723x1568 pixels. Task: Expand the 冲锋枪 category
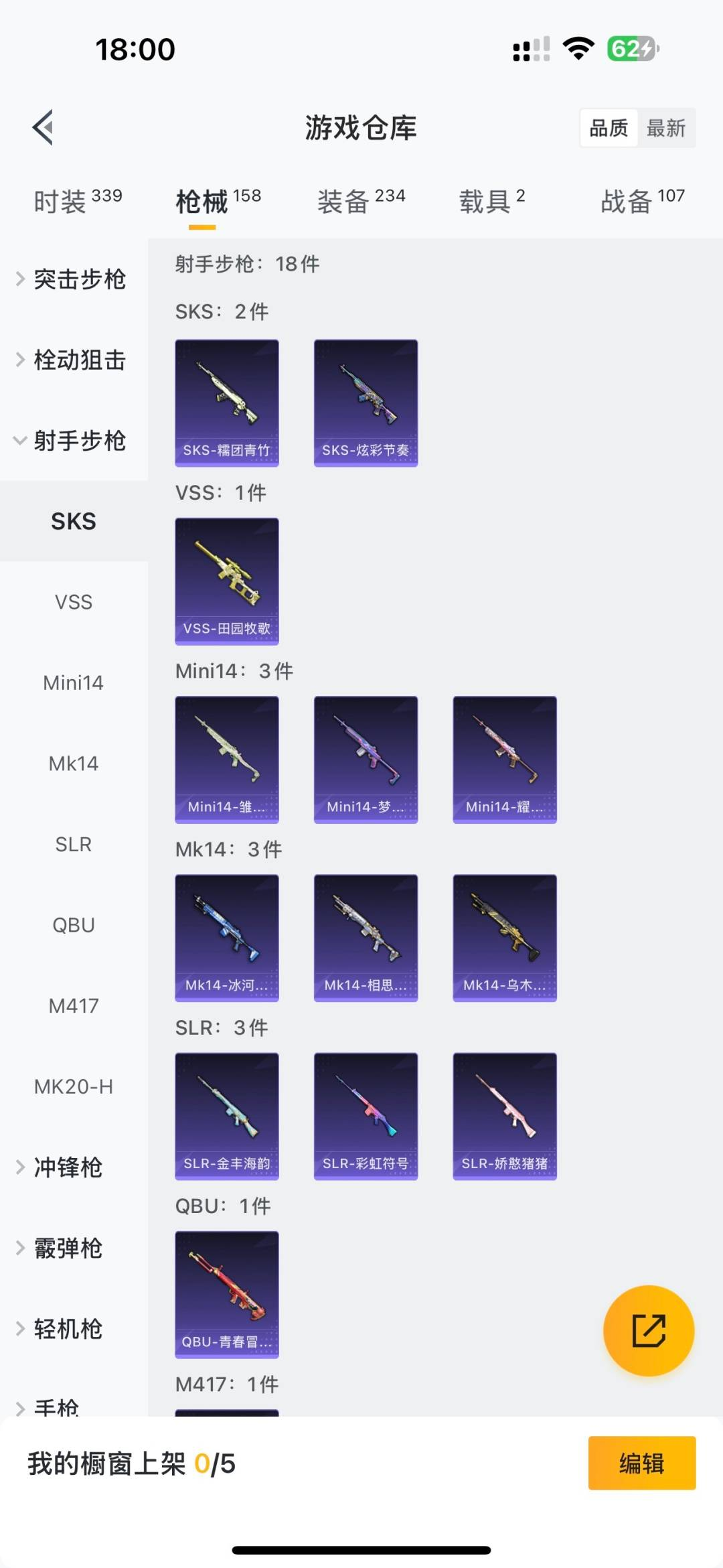[67, 1167]
